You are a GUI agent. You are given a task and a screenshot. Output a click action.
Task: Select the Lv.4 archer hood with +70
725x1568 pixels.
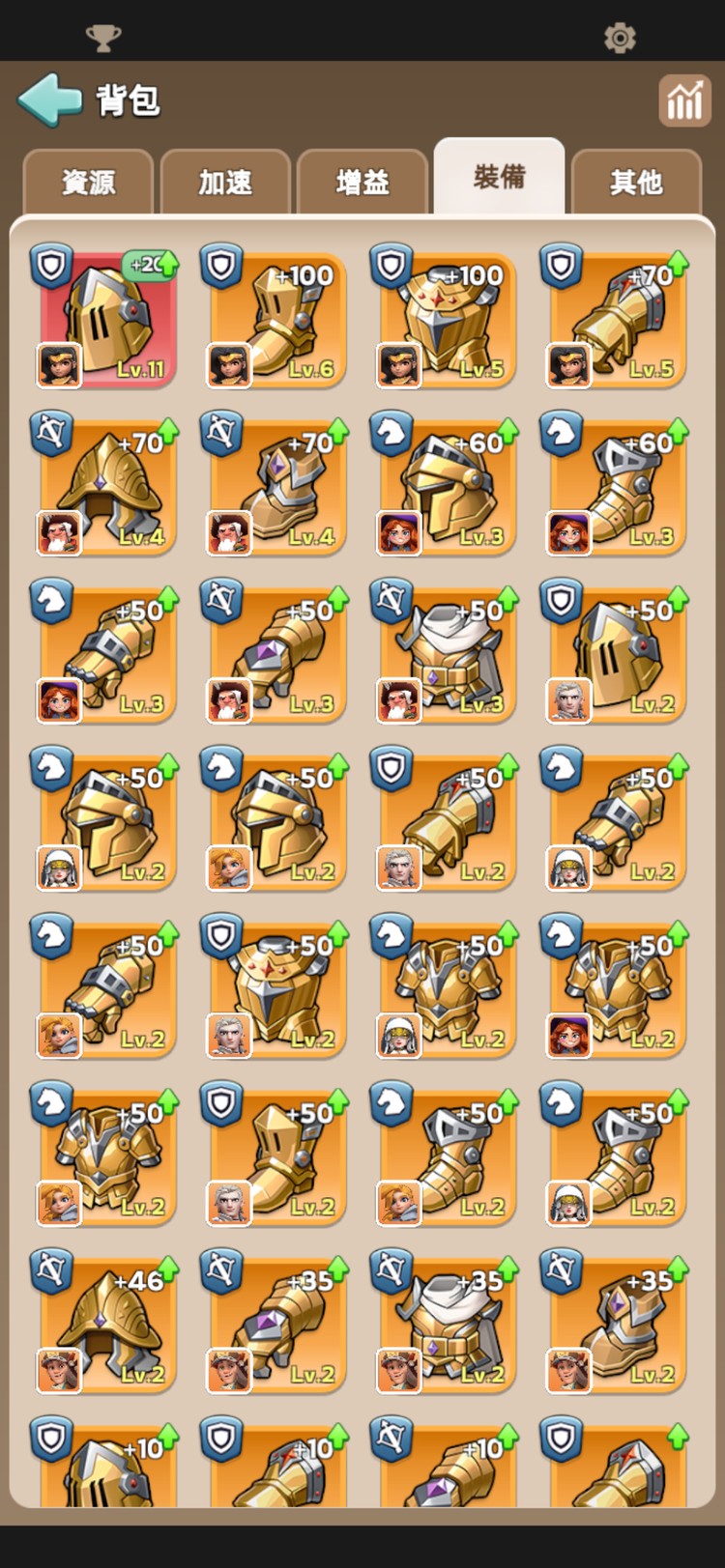click(108, 488)
